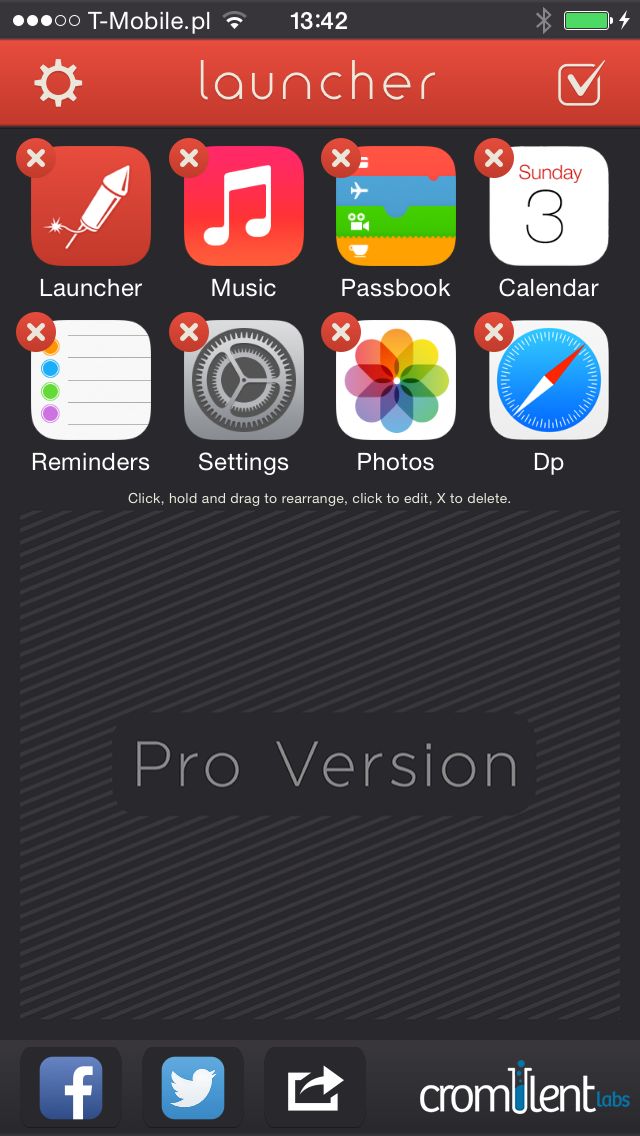Viewport: 640px width, 1136px height.
Task: Open the settings gear icon
Action: [x=58, y=83]
